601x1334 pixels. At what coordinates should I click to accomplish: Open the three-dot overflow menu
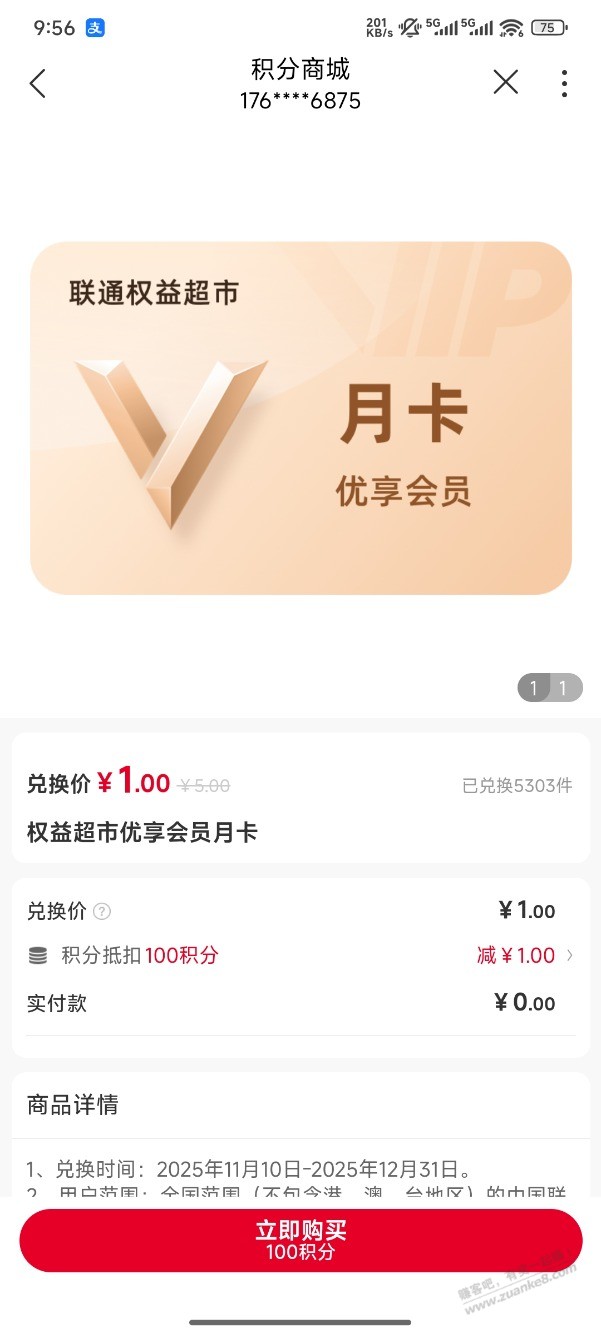click(564, 83)
